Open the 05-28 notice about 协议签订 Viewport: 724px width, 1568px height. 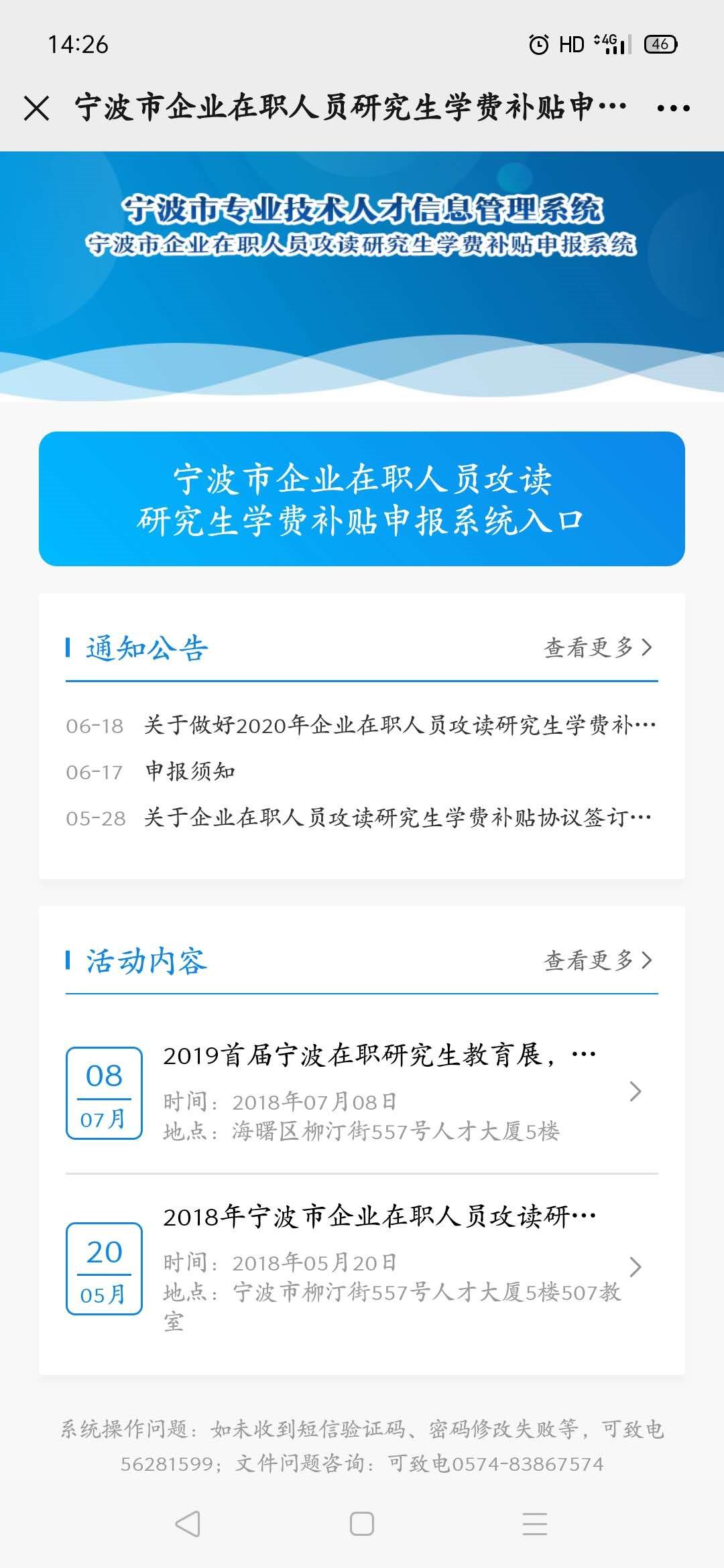pos(397,818)
